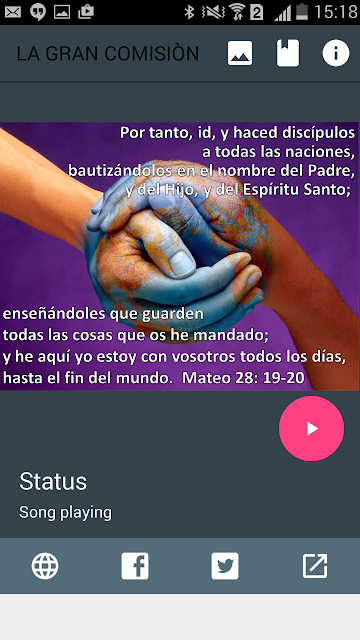Open the website globe icon

(45, 566)
